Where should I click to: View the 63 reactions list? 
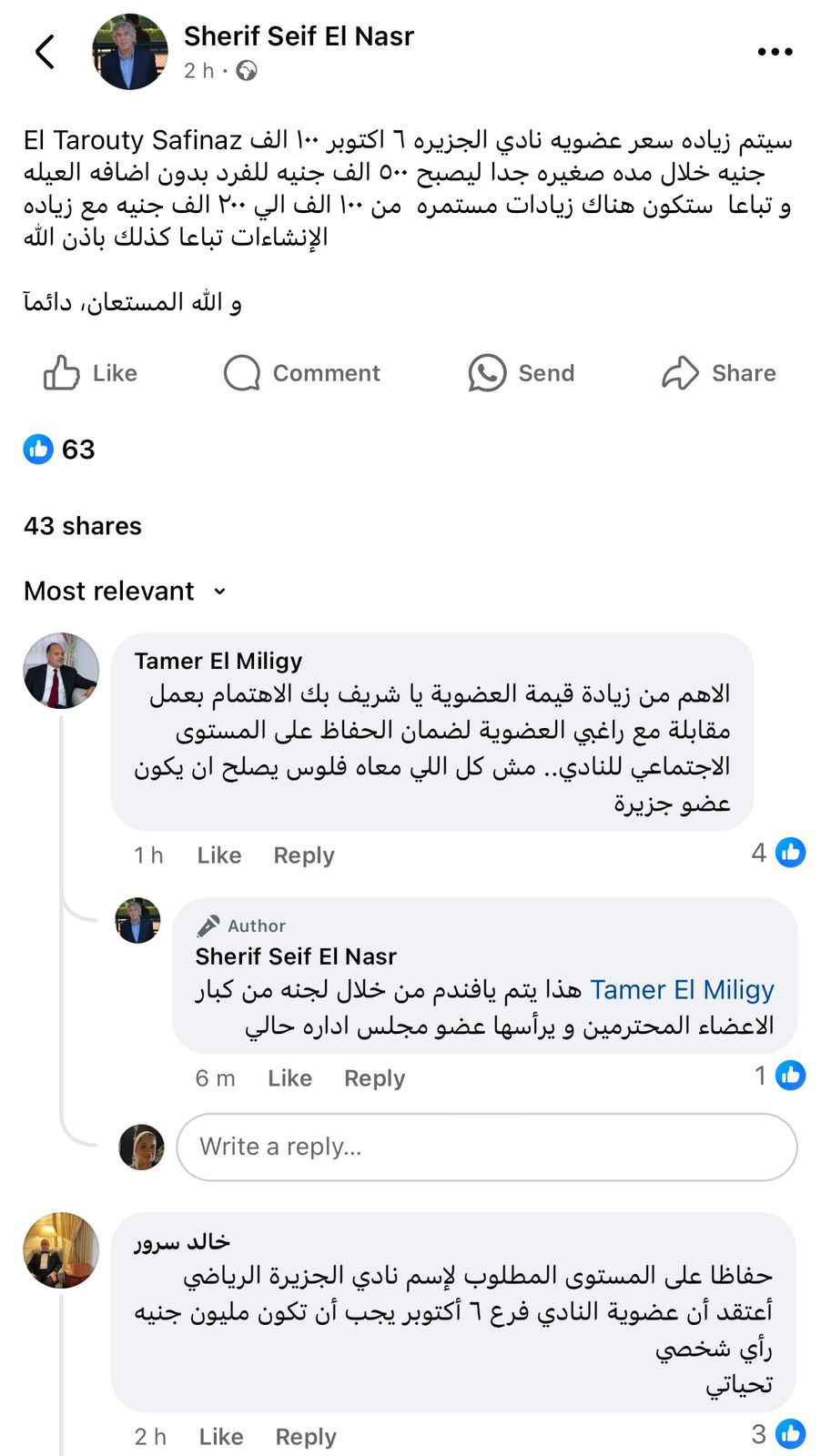coord(60,450)
